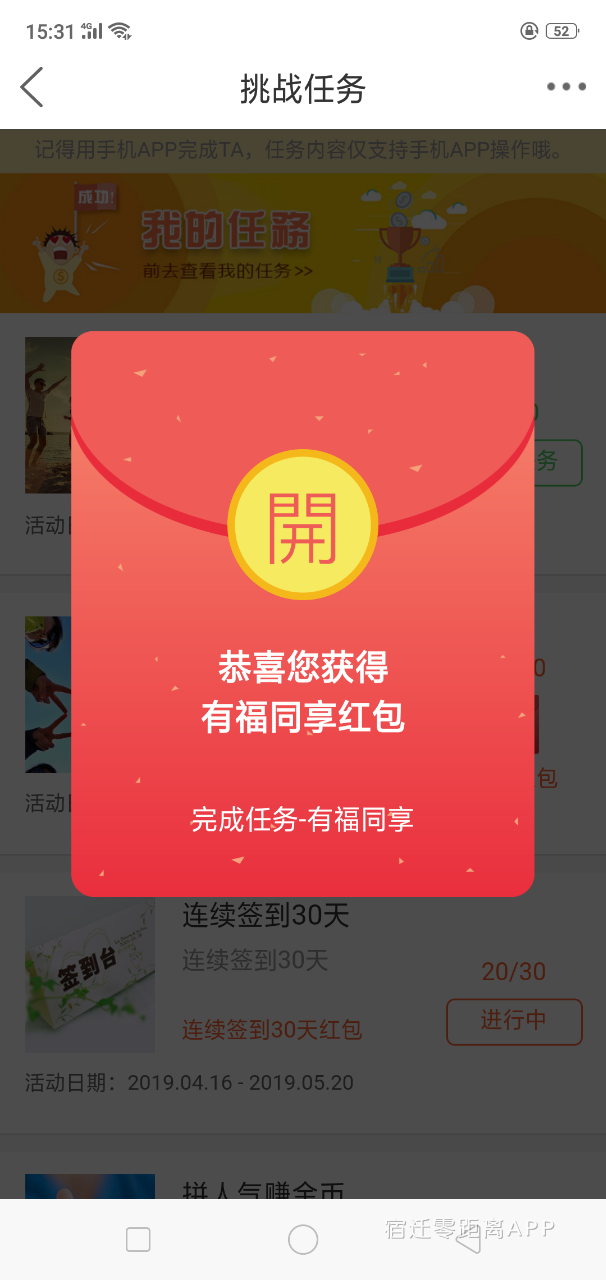Screen dimensions: 606x1280
Task: Tap the system home button
Action: tap(303, 1240)
